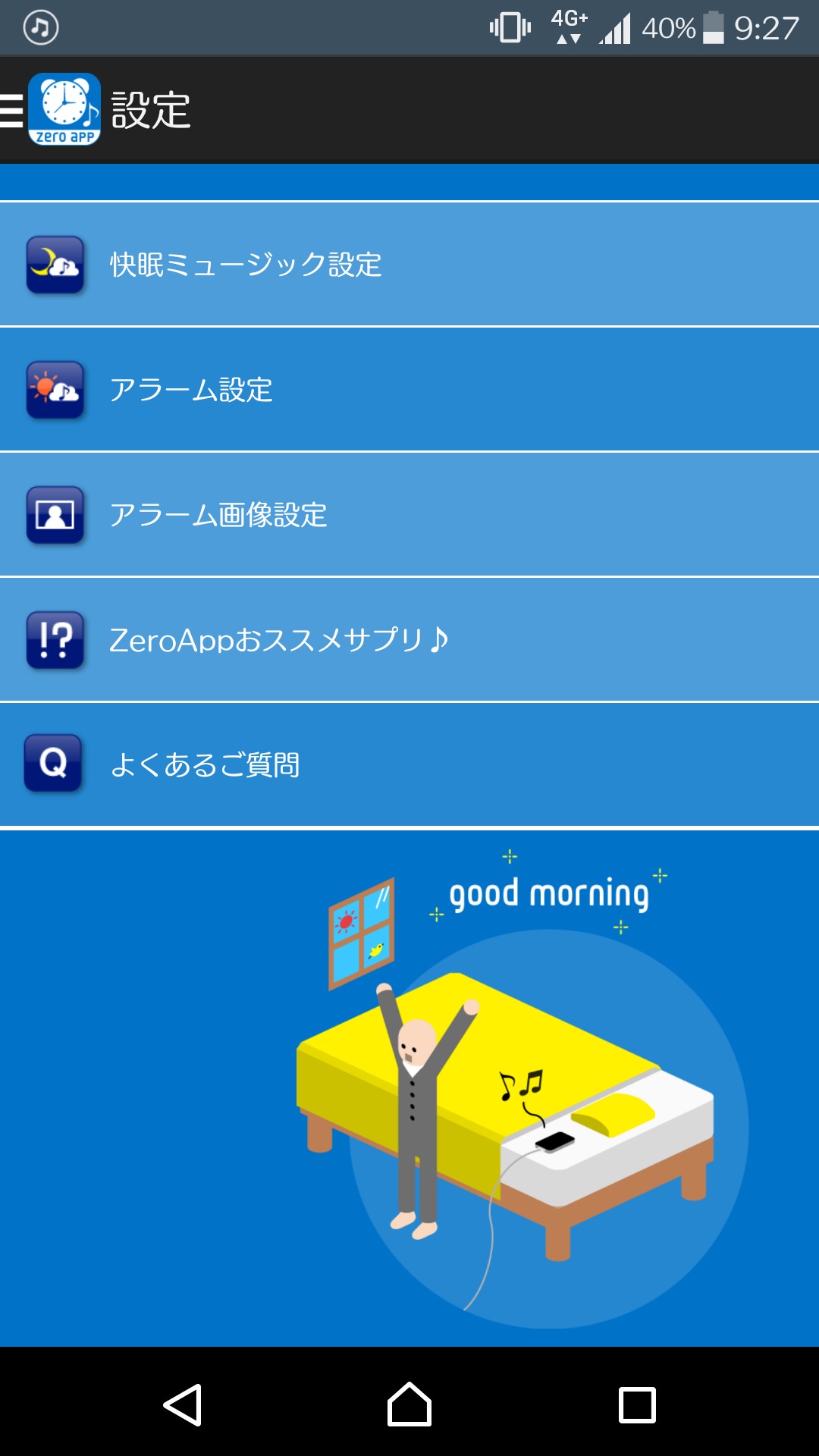
Task: Go back with the system back button
Action: pyautogui.click(x=183, y=1404)
